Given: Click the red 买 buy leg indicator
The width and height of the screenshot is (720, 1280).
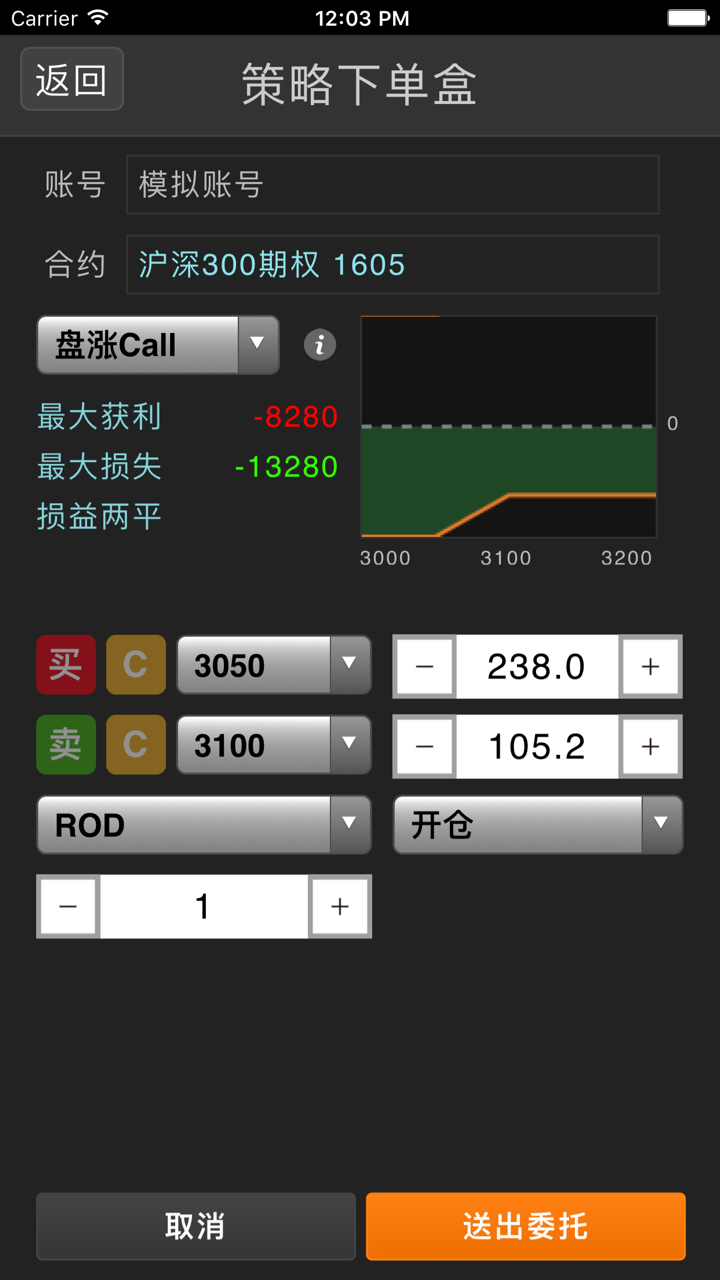Looking at the screenshot, I should coord(65,665).
